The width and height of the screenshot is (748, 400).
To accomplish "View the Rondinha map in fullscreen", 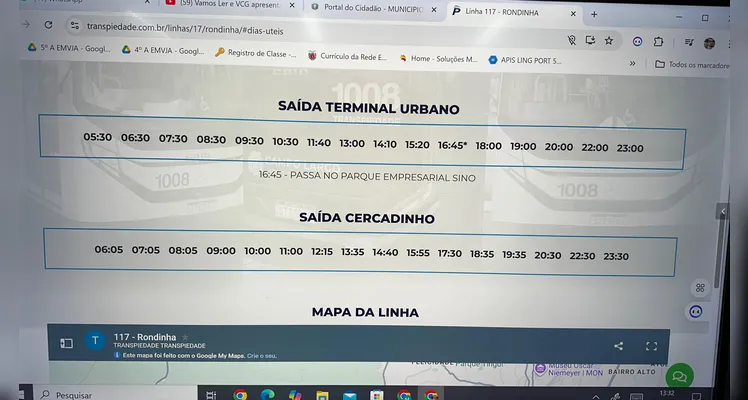I will [x=651, y=346].
